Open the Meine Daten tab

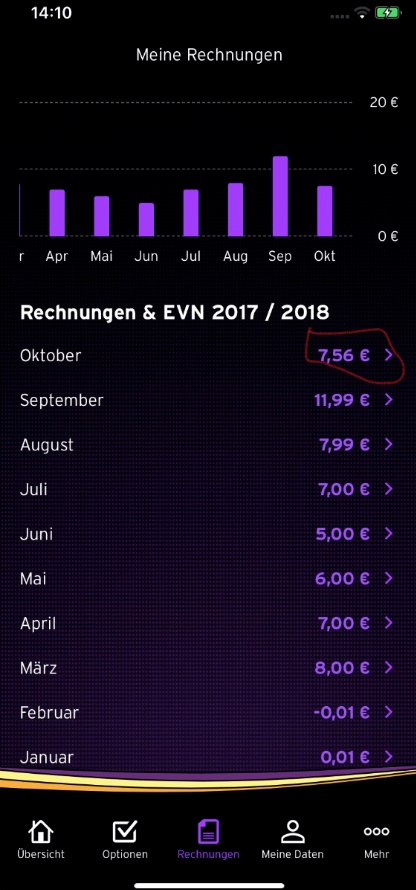[292, 840]
